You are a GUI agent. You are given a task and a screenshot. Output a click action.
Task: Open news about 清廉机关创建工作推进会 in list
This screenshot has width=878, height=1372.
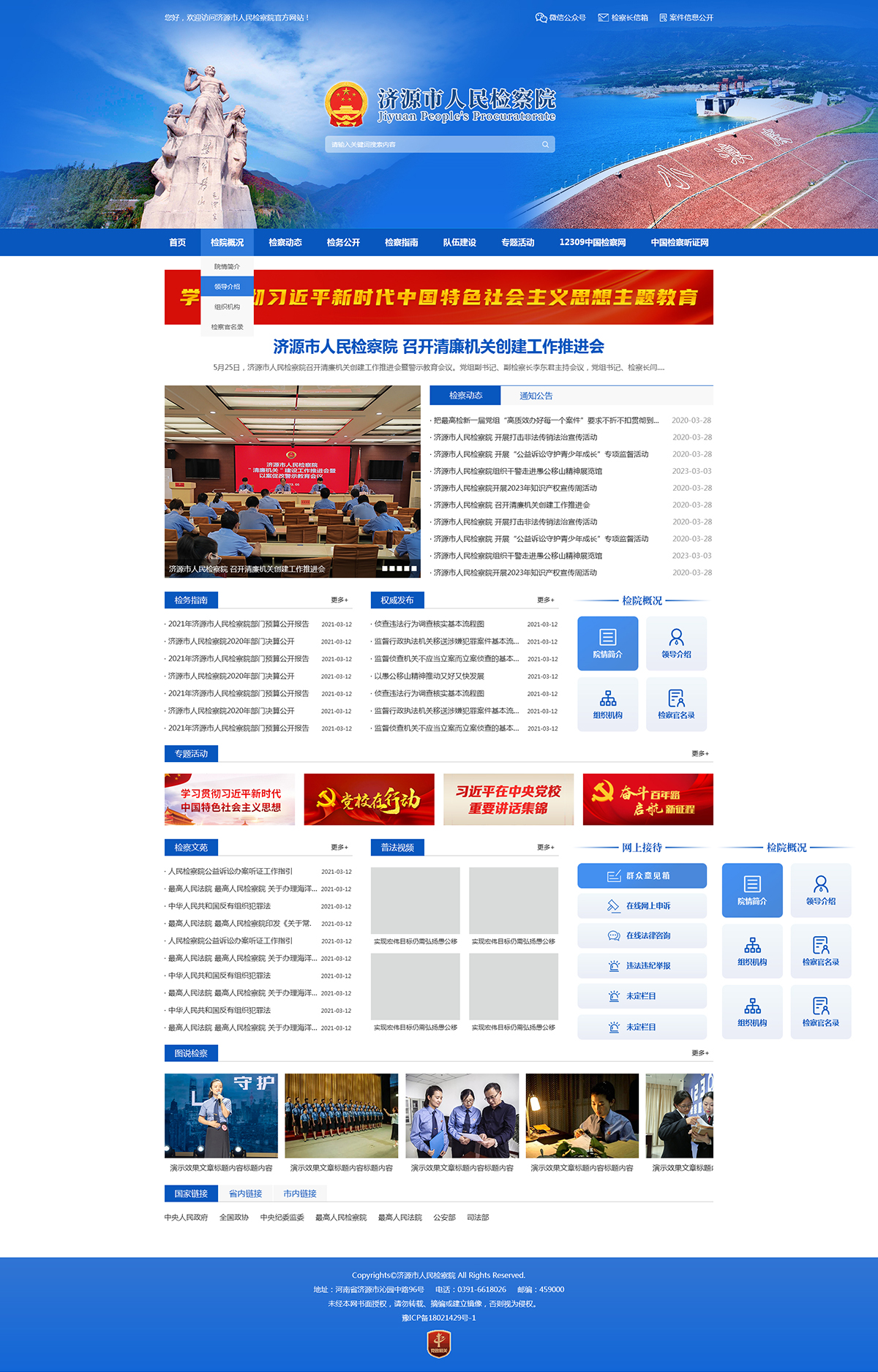click(x=511, y=505)
